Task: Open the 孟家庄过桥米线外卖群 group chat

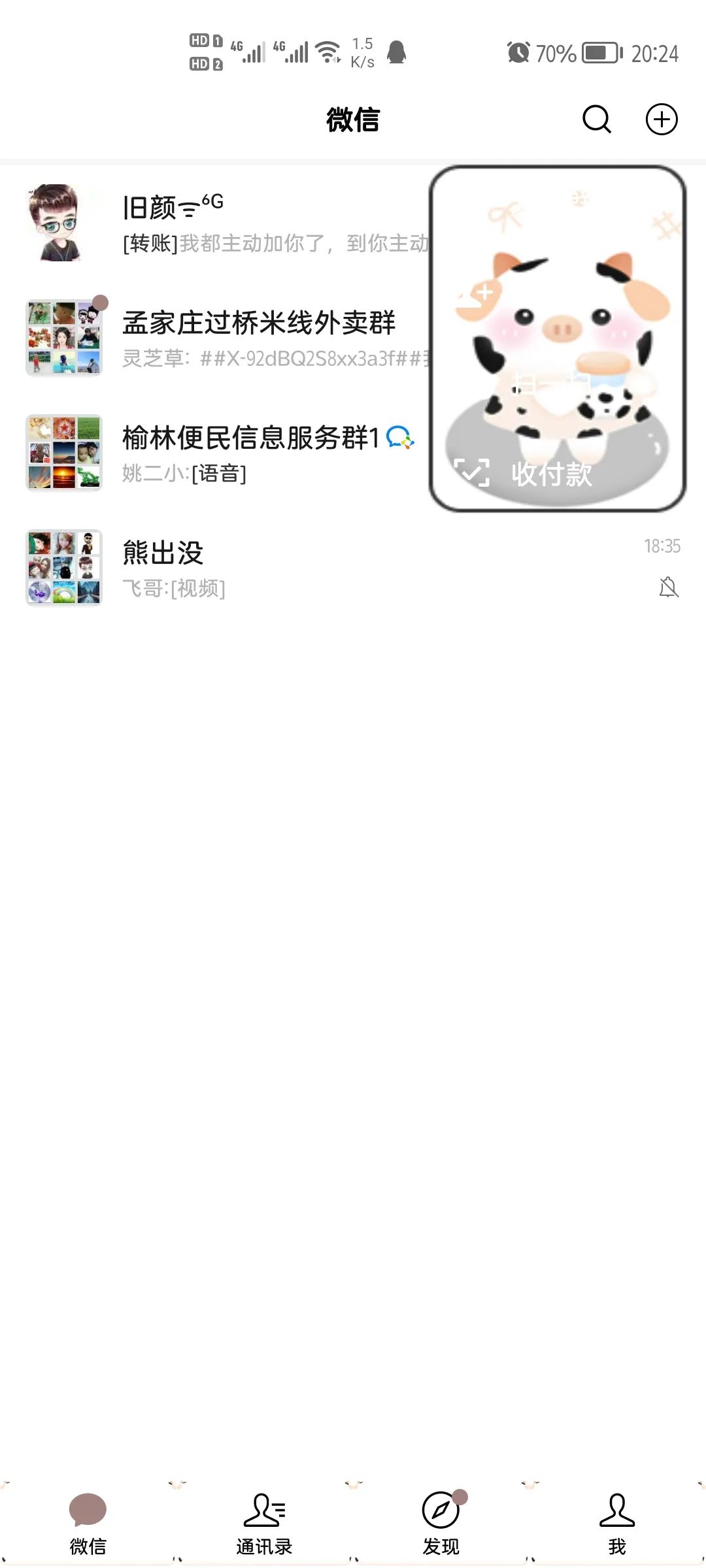Action: tap(261, 338)
